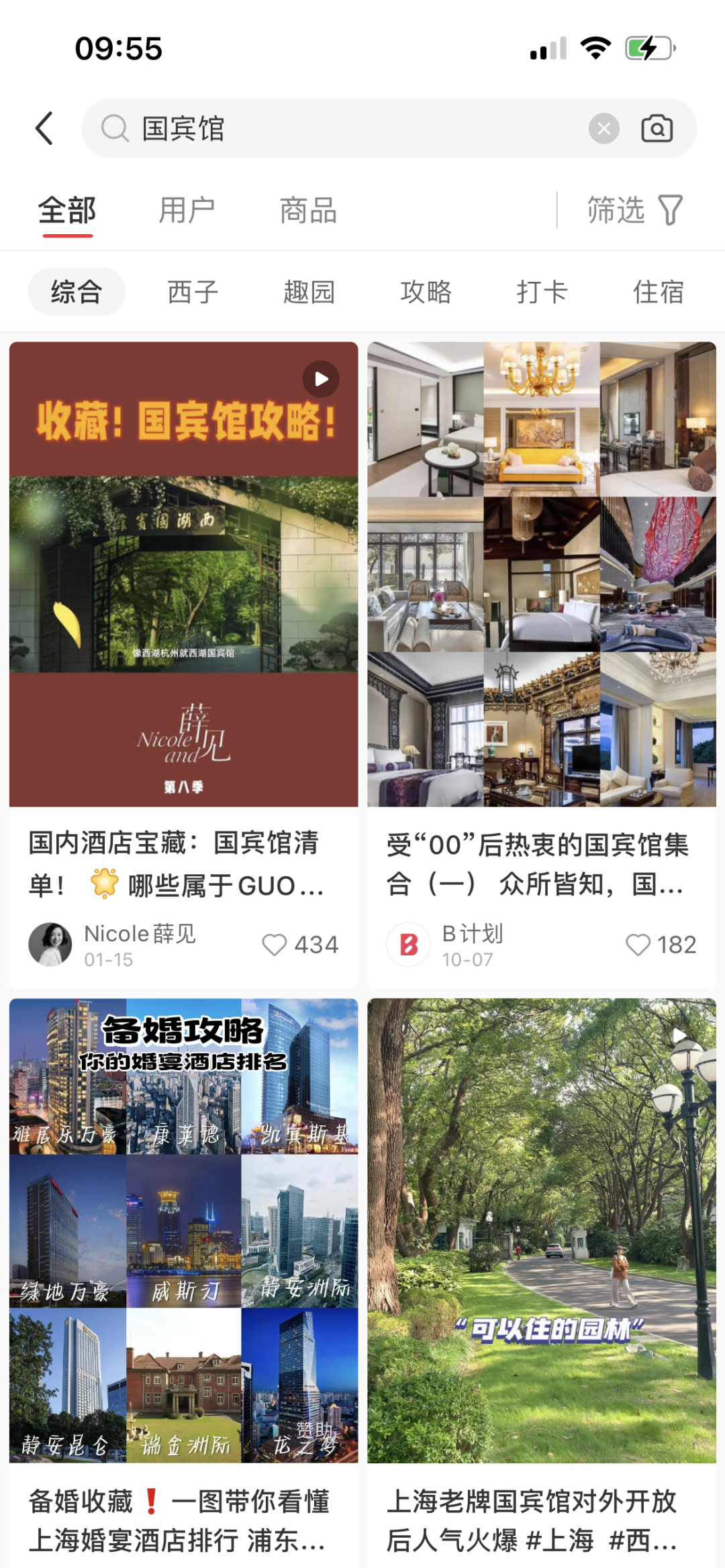Open the 备婚攻略 wedding hotel ranking post
The image size is (725, 1568).
[x=183, y=1230]
